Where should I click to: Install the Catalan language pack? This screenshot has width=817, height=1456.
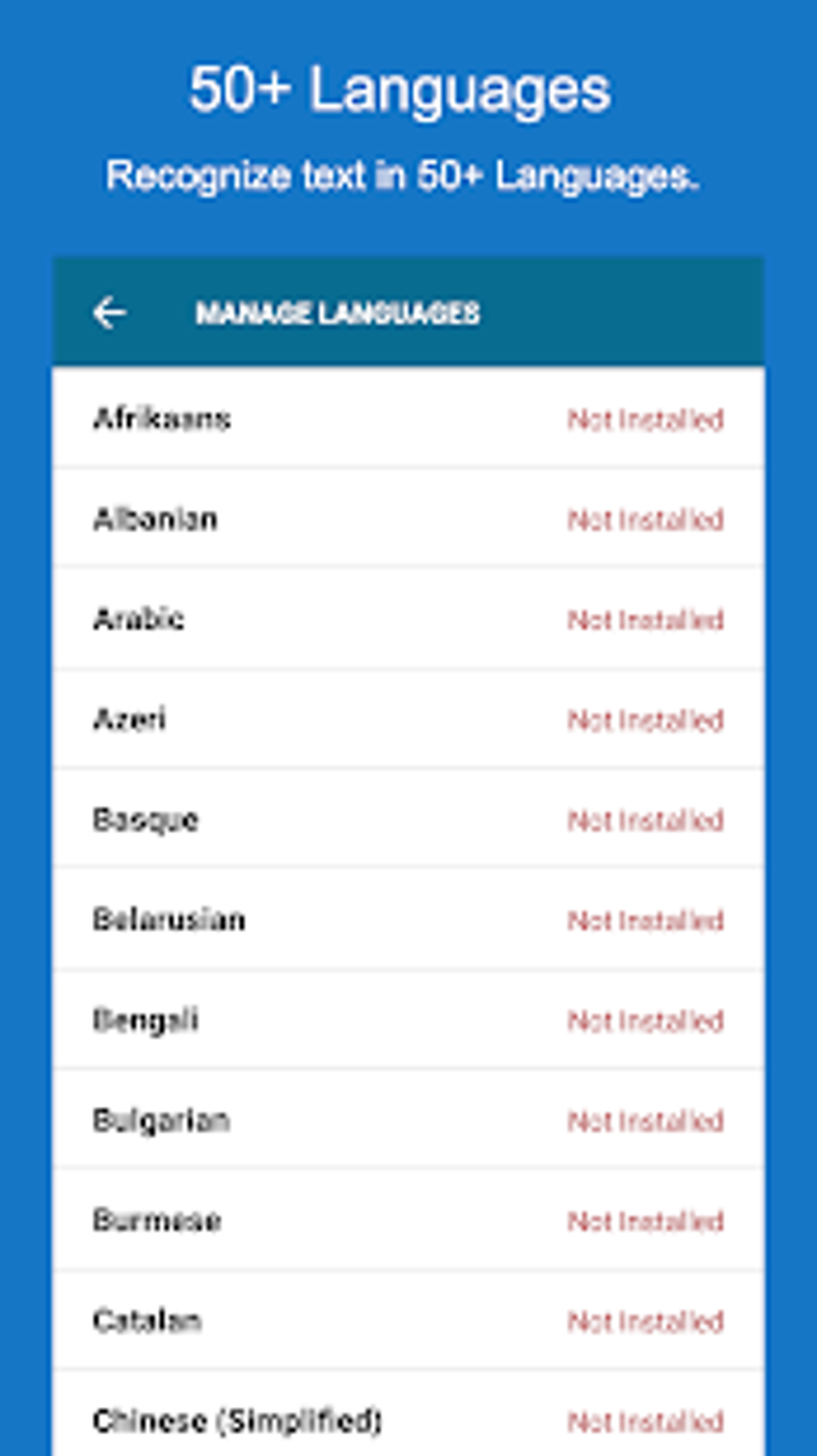pos(646,1321)
